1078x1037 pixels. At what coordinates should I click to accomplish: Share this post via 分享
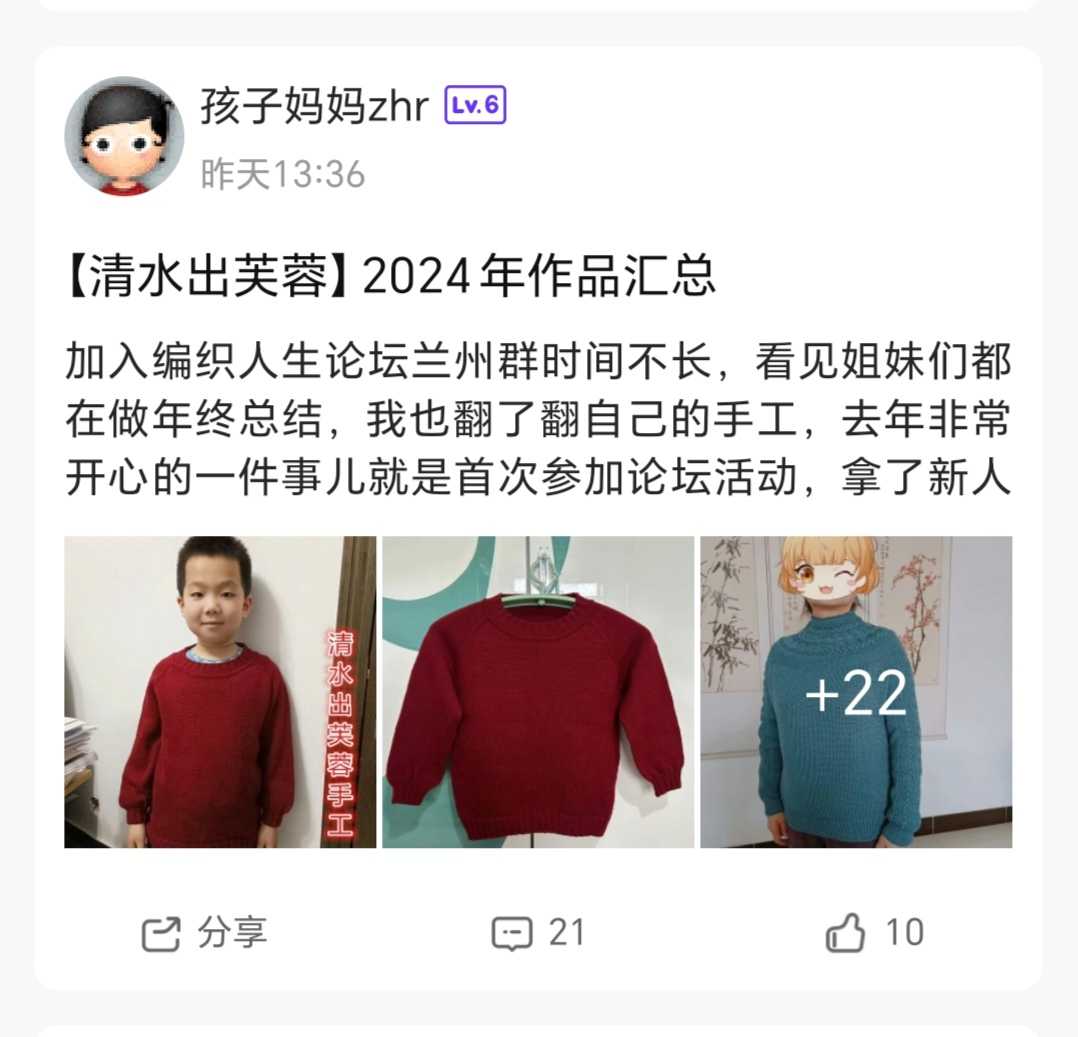click(204, 933)
